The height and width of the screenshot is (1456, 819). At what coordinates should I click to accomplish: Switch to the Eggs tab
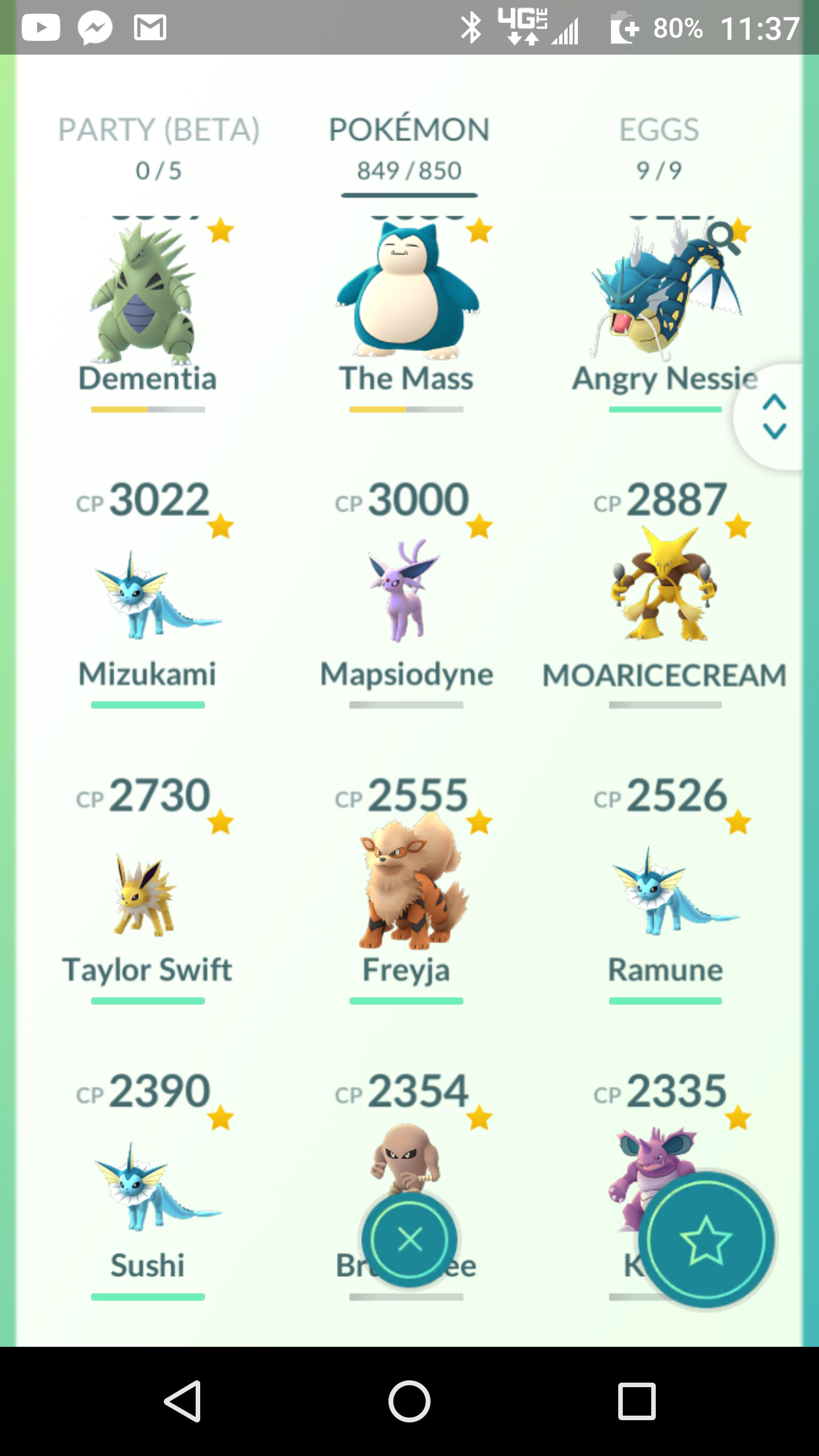pyautogui.click(x=659, y=148)
